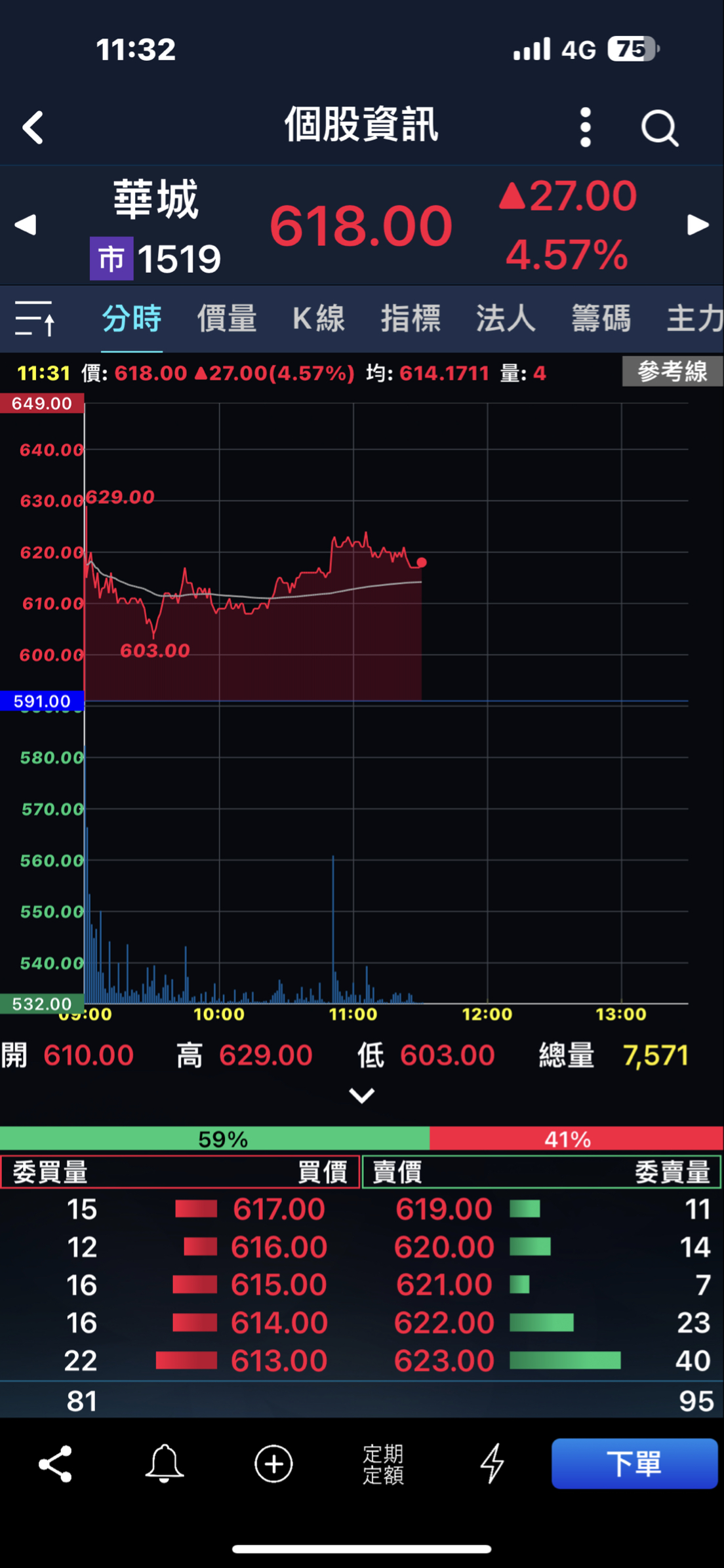Viewport: 724px width, 1568px height.
Task: Open the three-dot overflow menu
Action: pos(586,127)
